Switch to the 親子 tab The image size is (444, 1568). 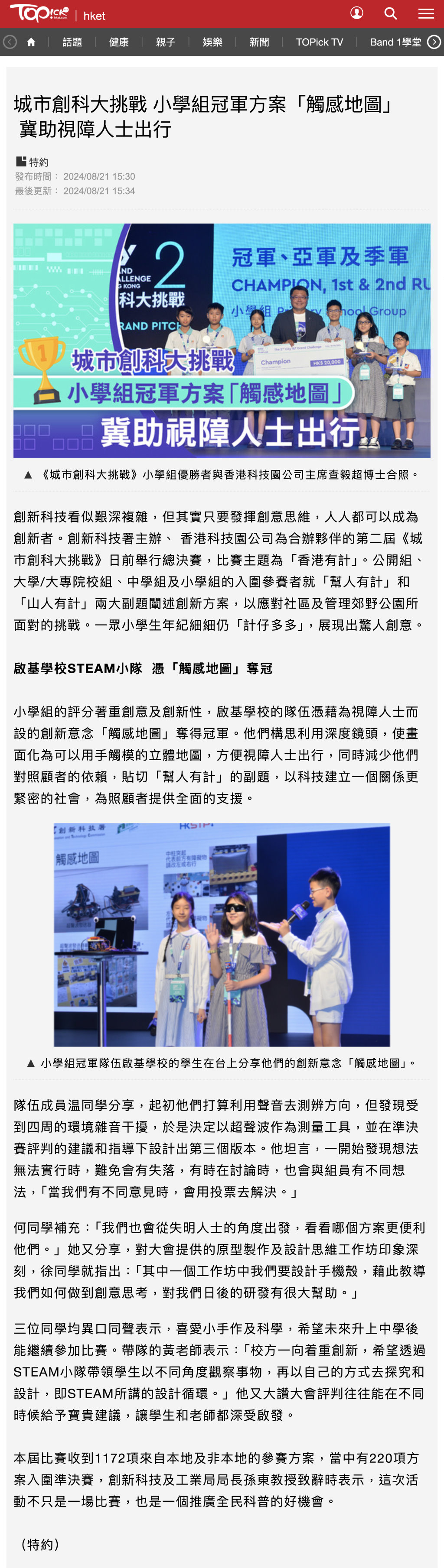pos(165,42)
